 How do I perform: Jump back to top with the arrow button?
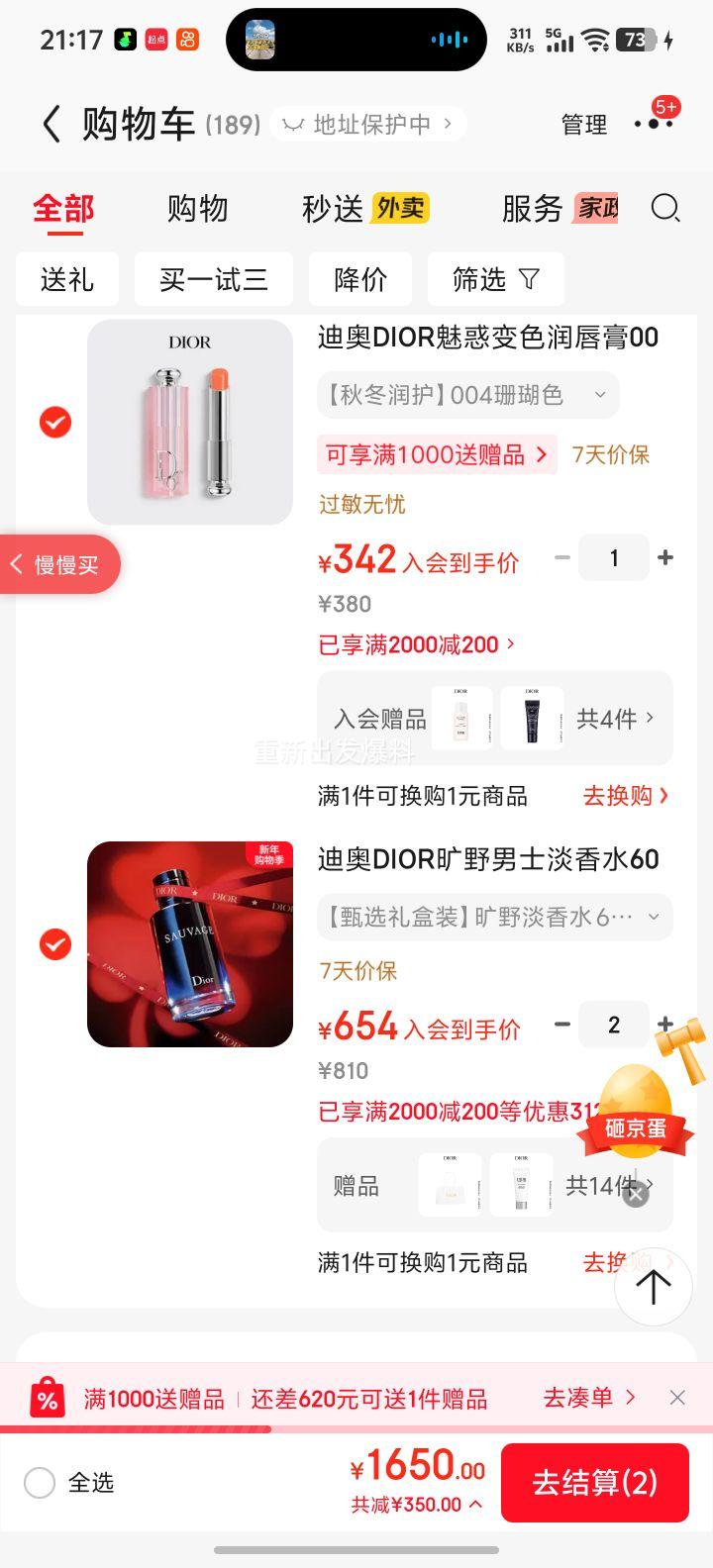[653, 1286]
